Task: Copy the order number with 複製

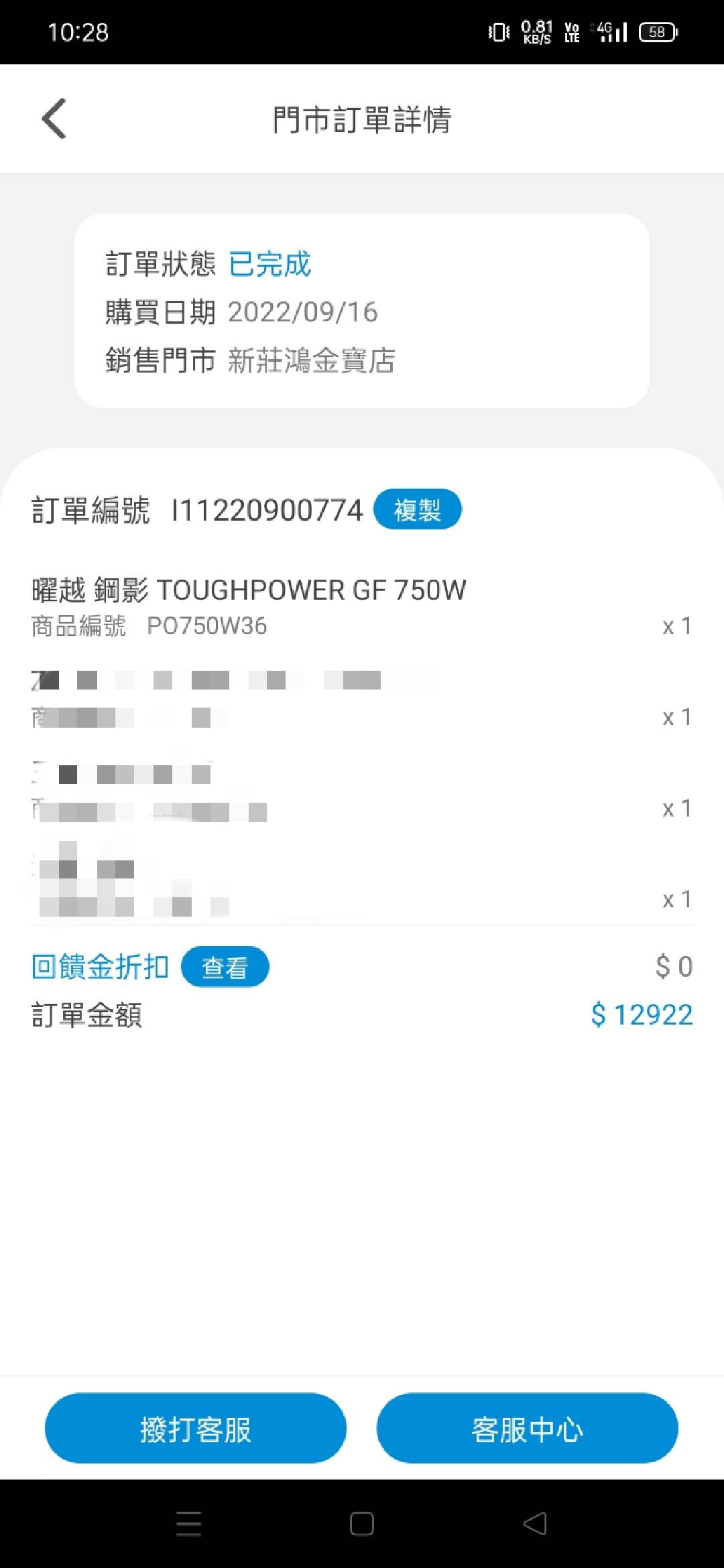Action: click(x=417, y=509)
